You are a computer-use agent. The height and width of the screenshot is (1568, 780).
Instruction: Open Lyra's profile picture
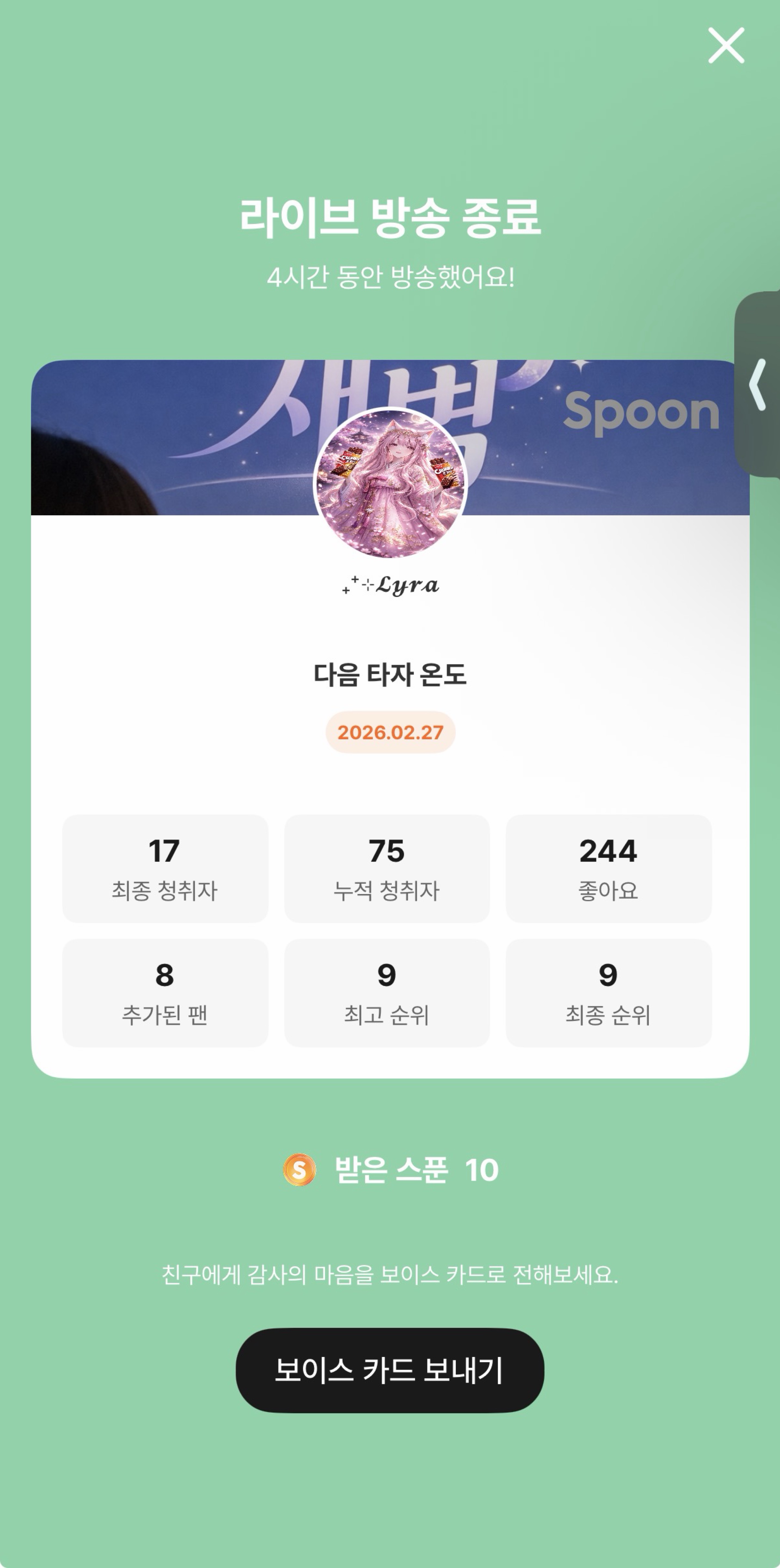pyautogui.click(x=390, y=483)
